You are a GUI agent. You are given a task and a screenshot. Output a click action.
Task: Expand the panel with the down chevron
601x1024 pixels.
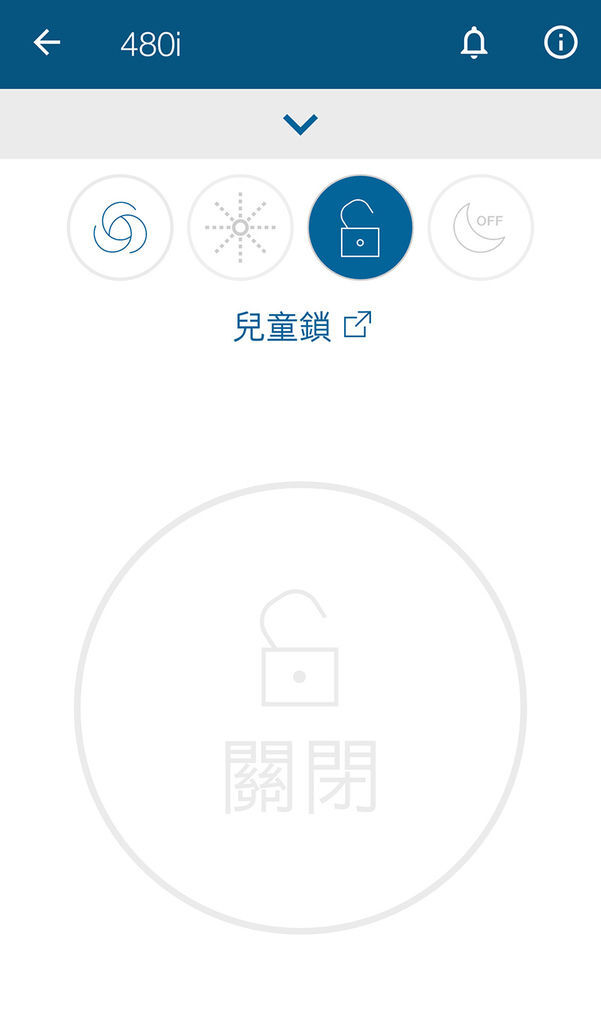300,124
